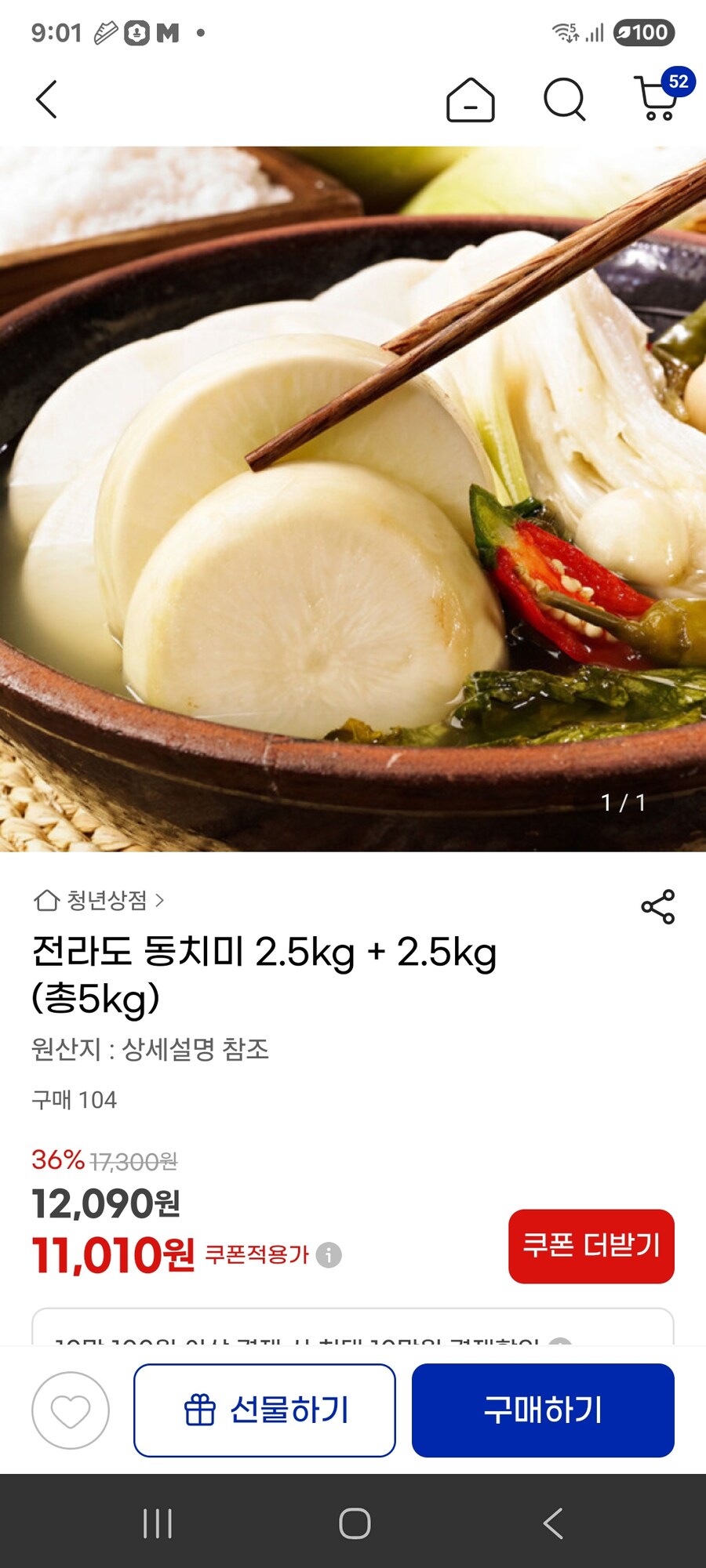Open the home screen icon in top bar

[469, 99]
